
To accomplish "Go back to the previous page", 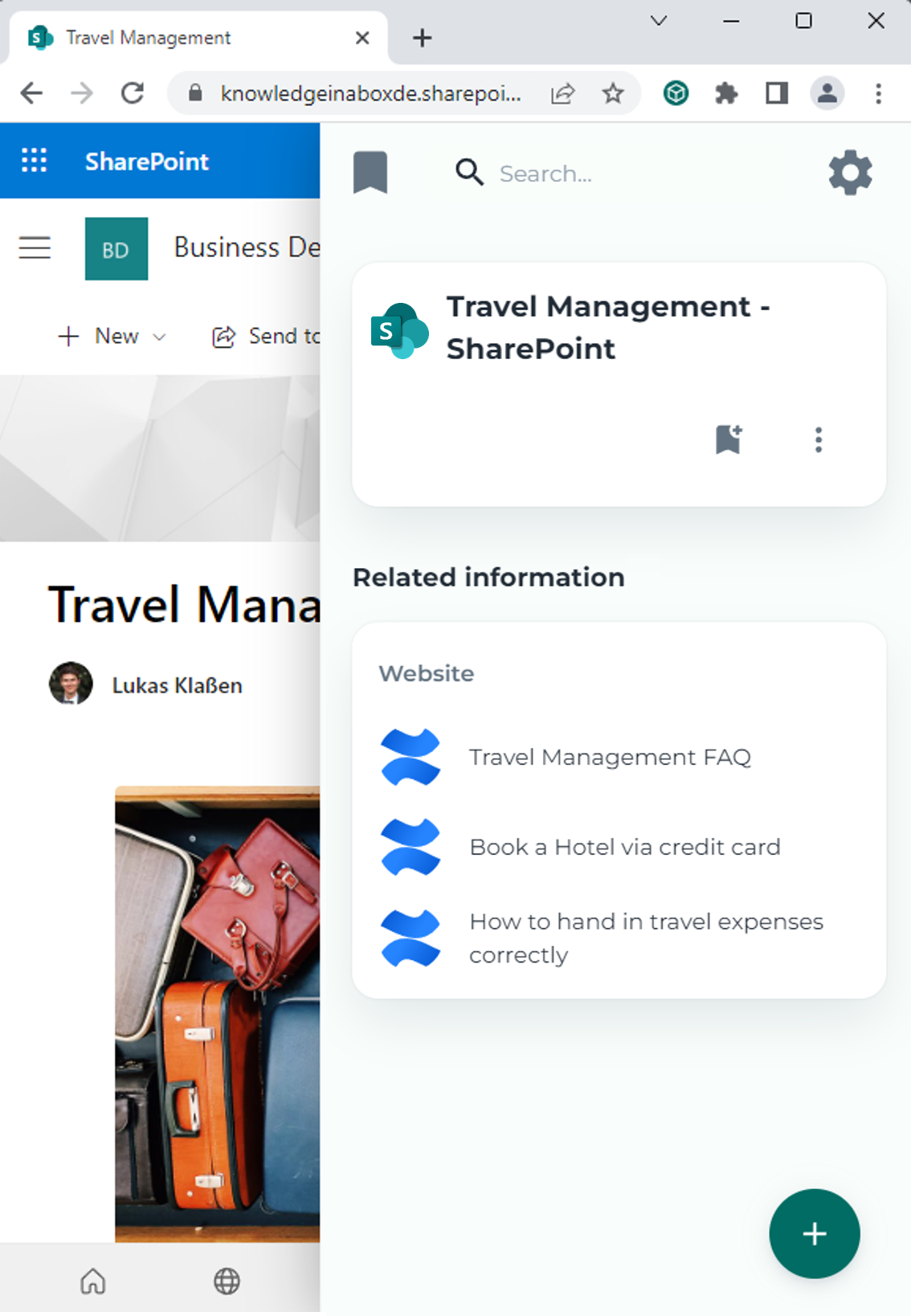I will tap(31, 93).
